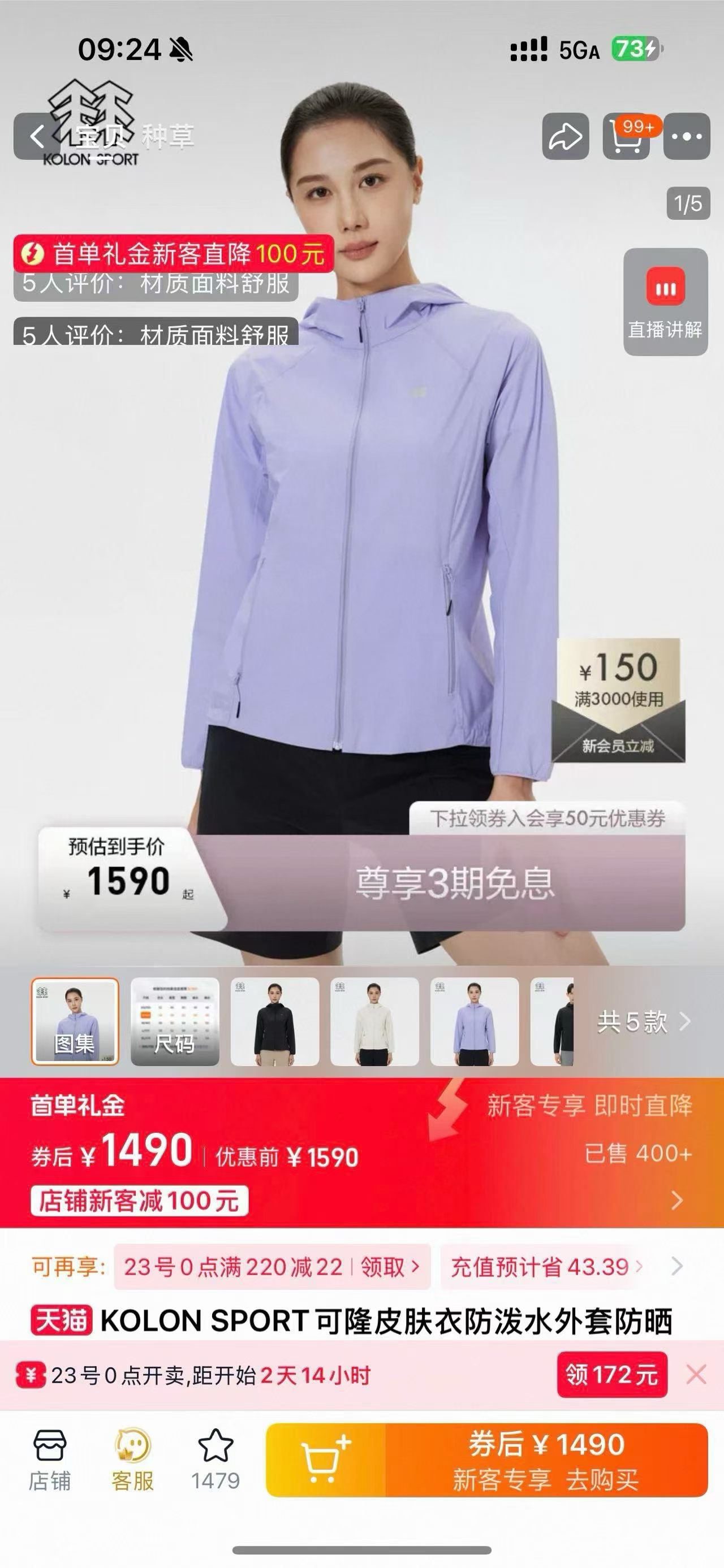Screen dimensions: 724x1568
Task: Open the three-dot overflow menu
Action: point(686,136)
